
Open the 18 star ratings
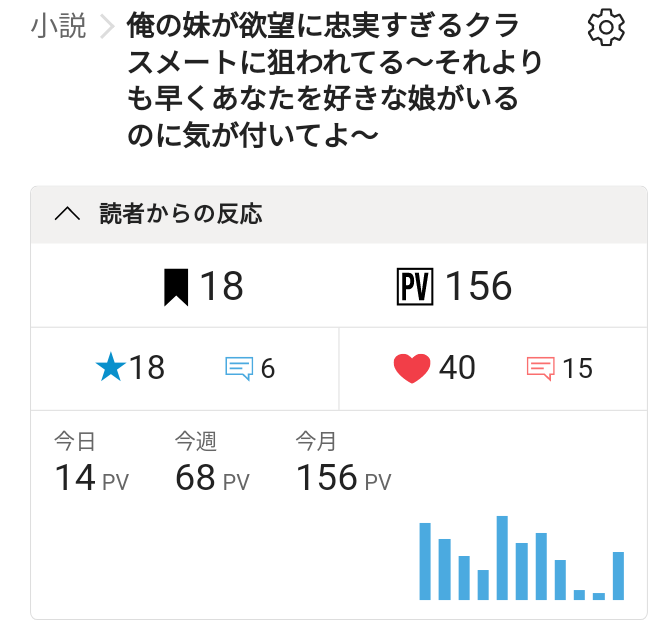click(x=130, y=368)
